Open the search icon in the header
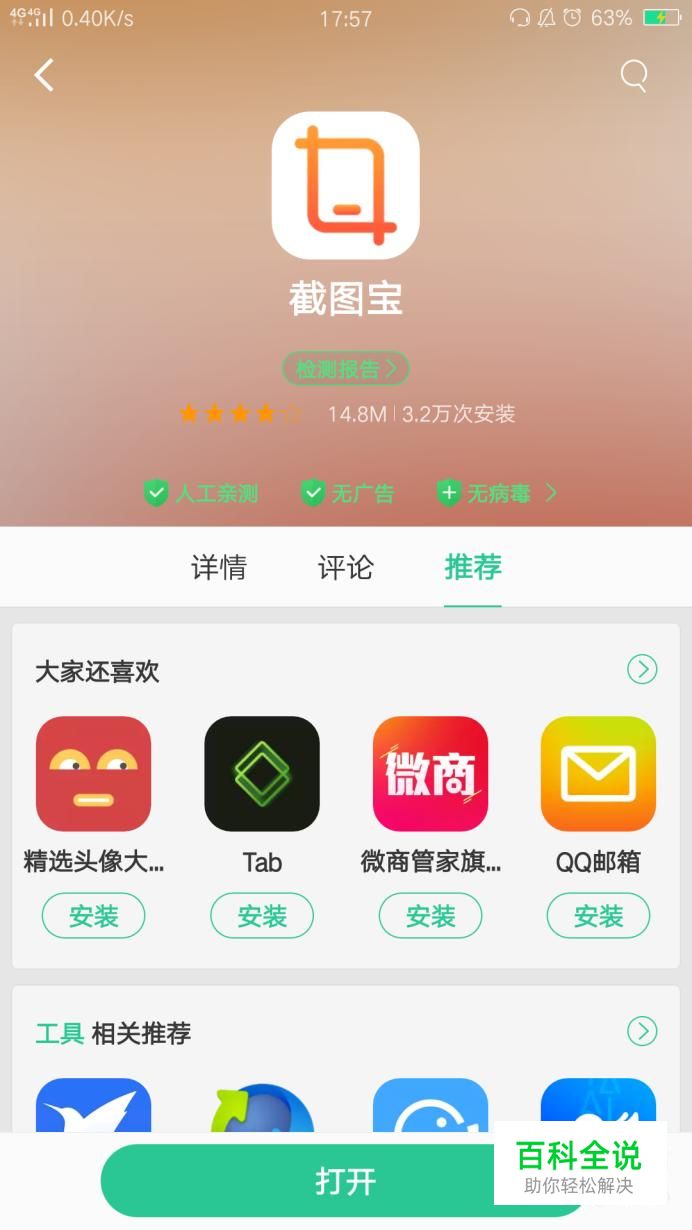 (x=634, y=75)
